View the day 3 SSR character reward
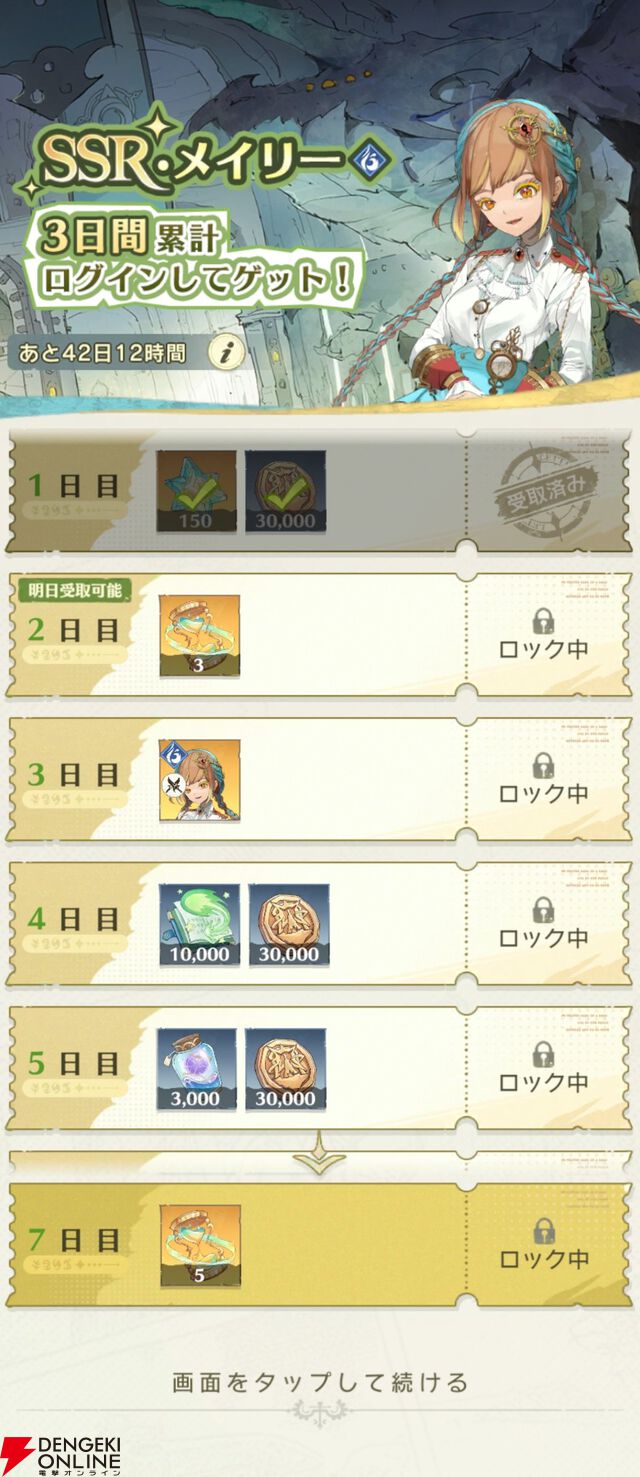640x1477 pixels. [x=199, y=780]
